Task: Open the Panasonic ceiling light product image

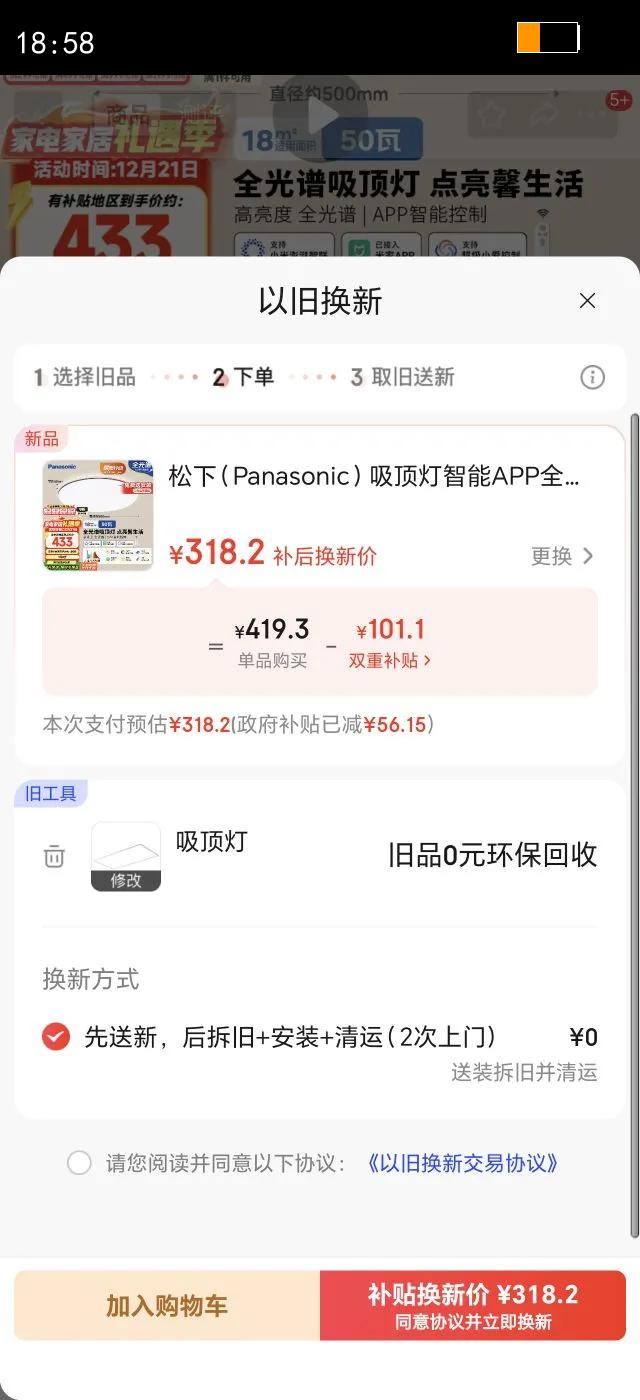Action: pos(98,515)
